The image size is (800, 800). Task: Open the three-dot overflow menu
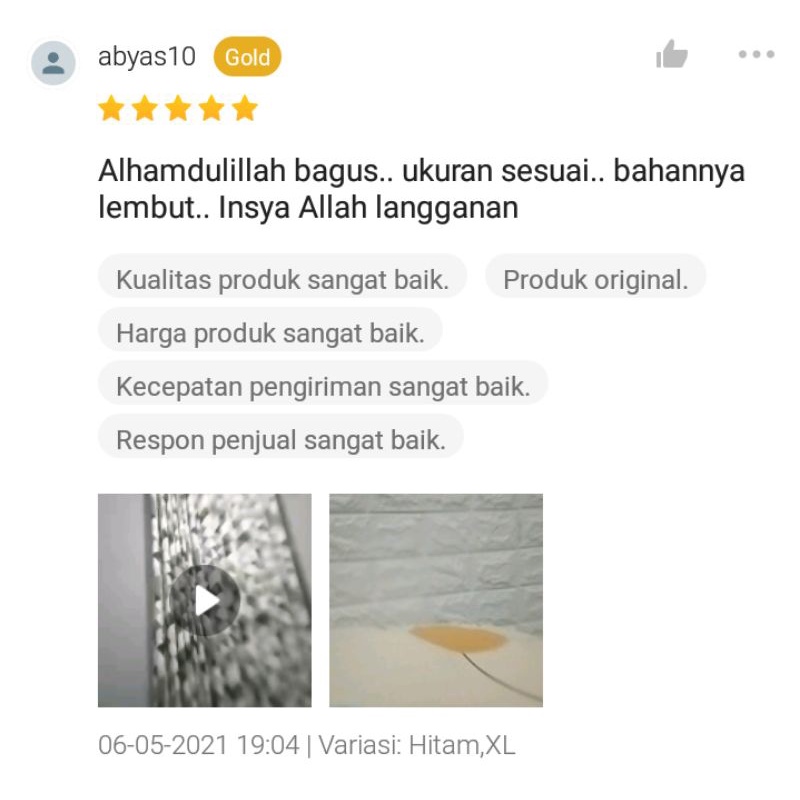[x=756, y=55]
